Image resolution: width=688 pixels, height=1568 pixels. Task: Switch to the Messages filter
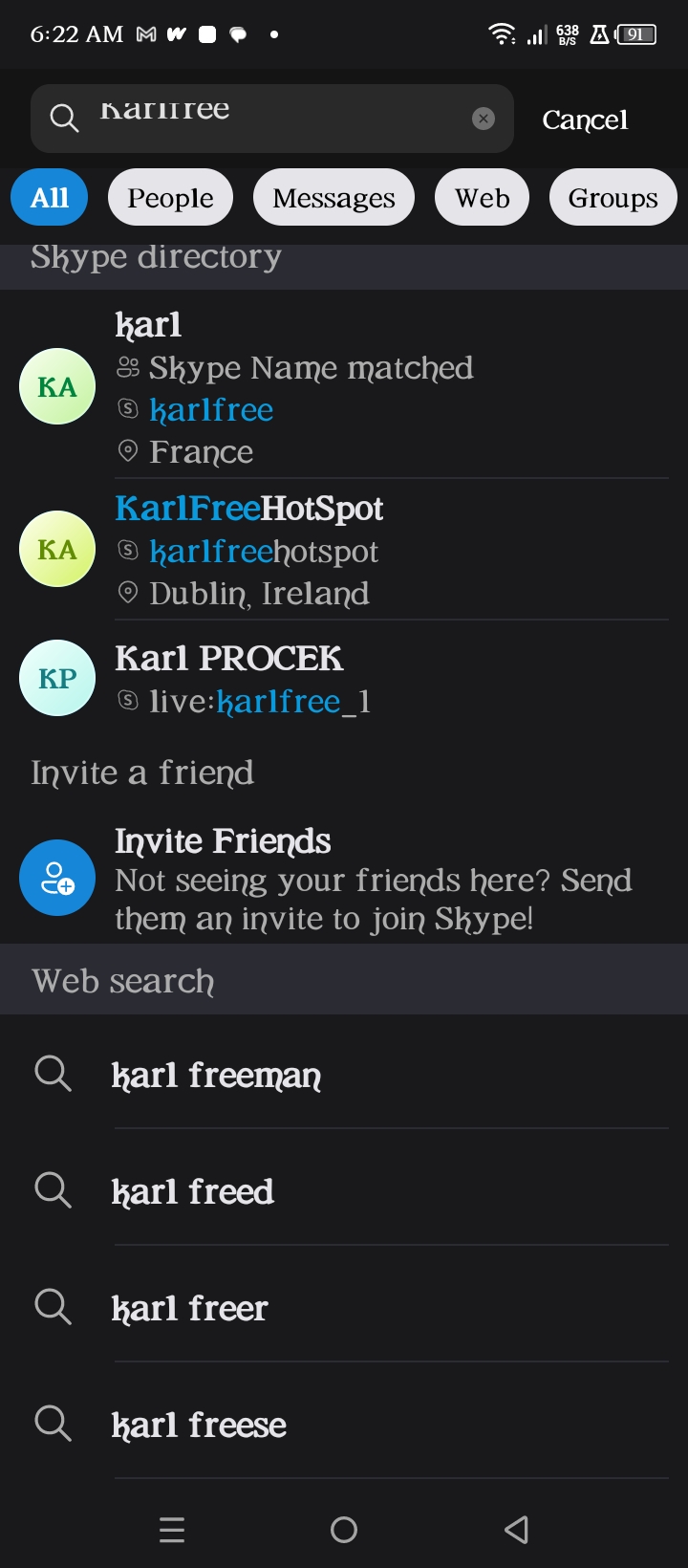333,198
